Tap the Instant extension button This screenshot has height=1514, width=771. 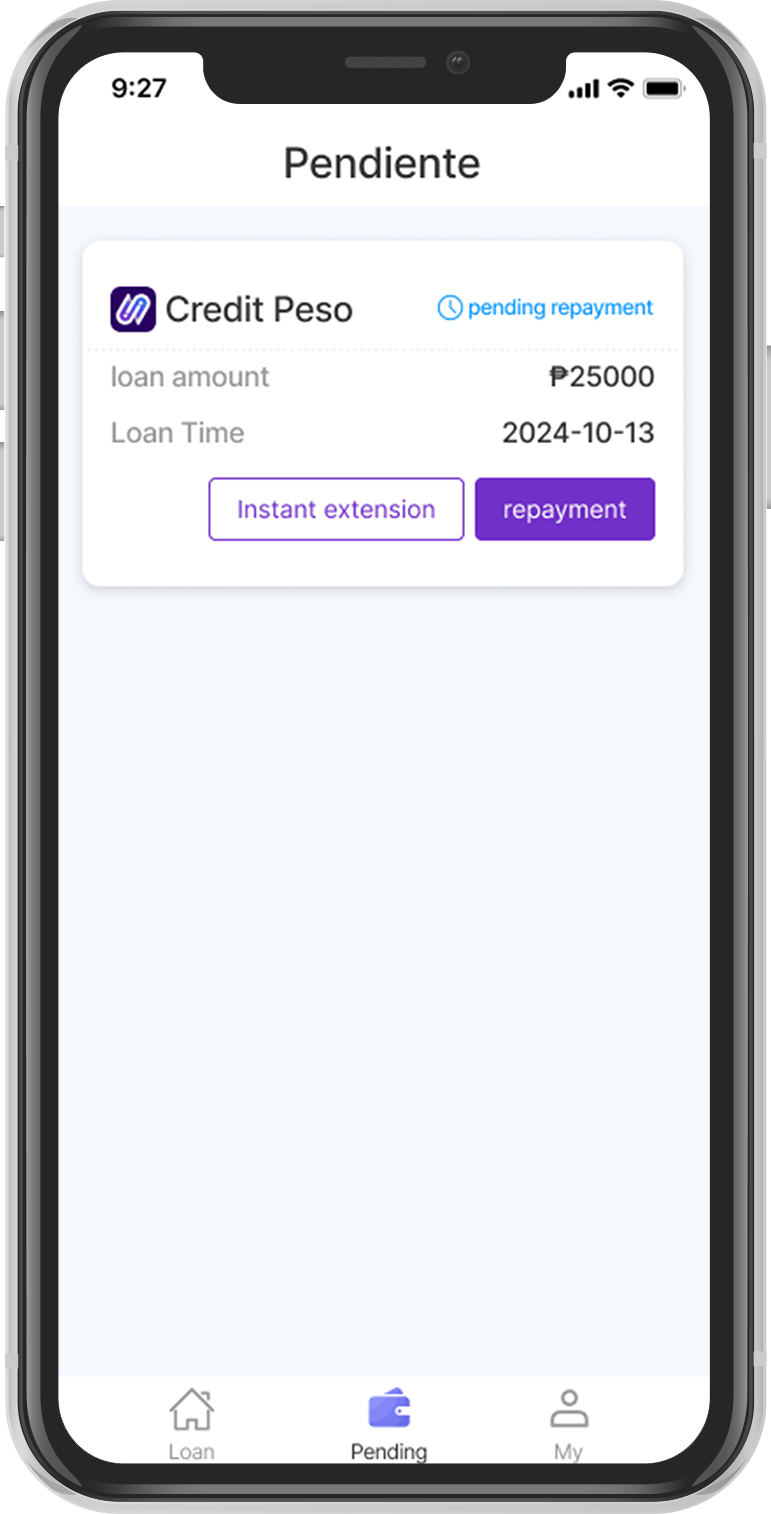tap(336, 509)
